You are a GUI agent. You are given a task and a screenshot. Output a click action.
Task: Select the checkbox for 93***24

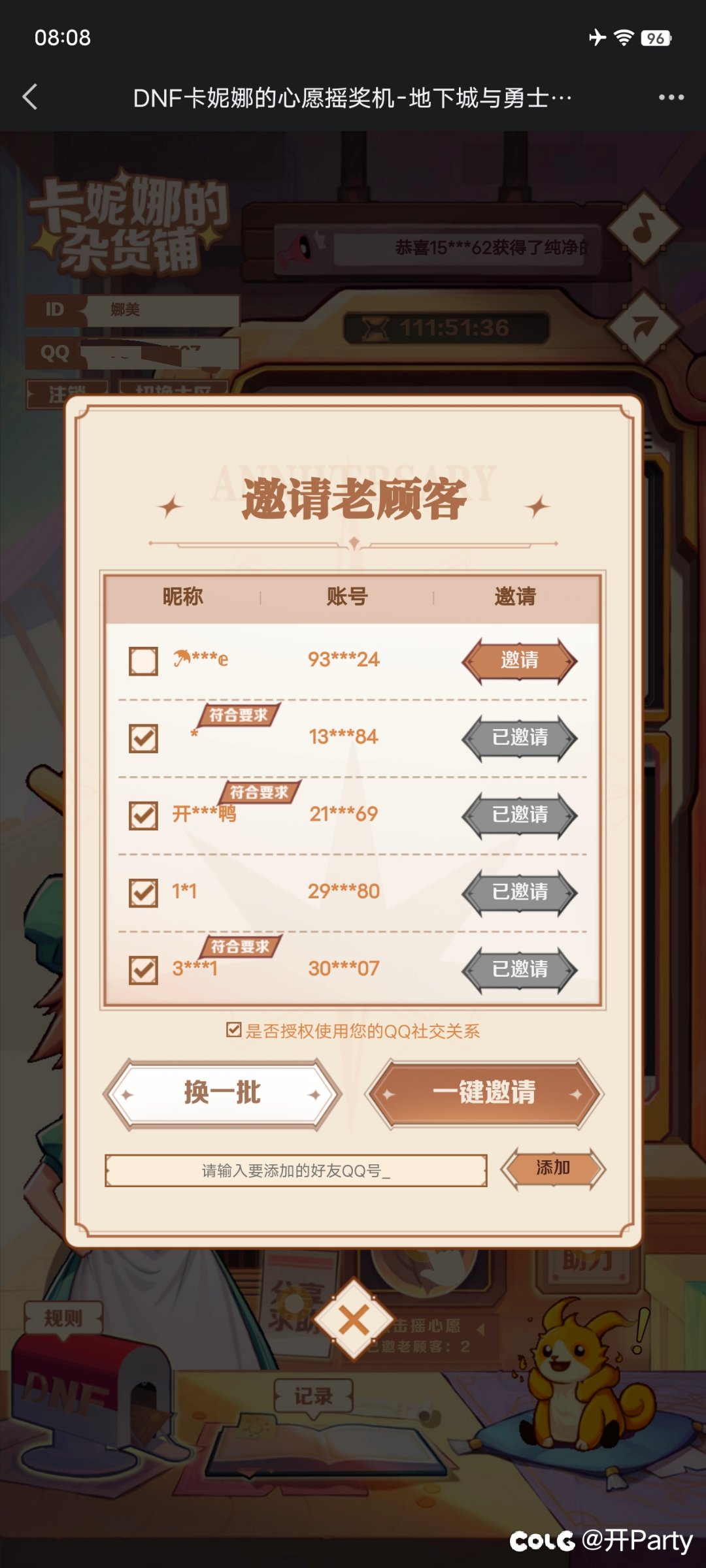[143, 661]
